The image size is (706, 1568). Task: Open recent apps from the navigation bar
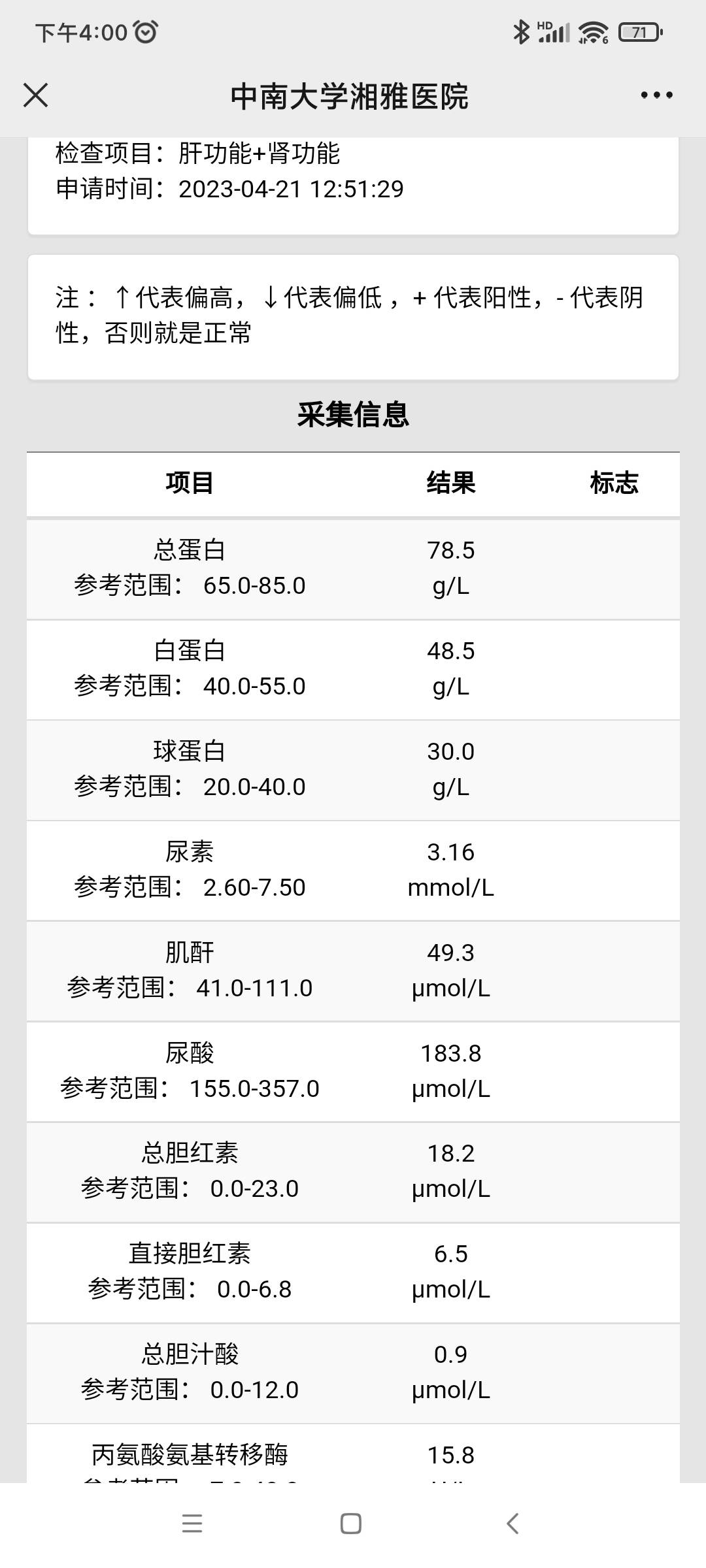192,1524
